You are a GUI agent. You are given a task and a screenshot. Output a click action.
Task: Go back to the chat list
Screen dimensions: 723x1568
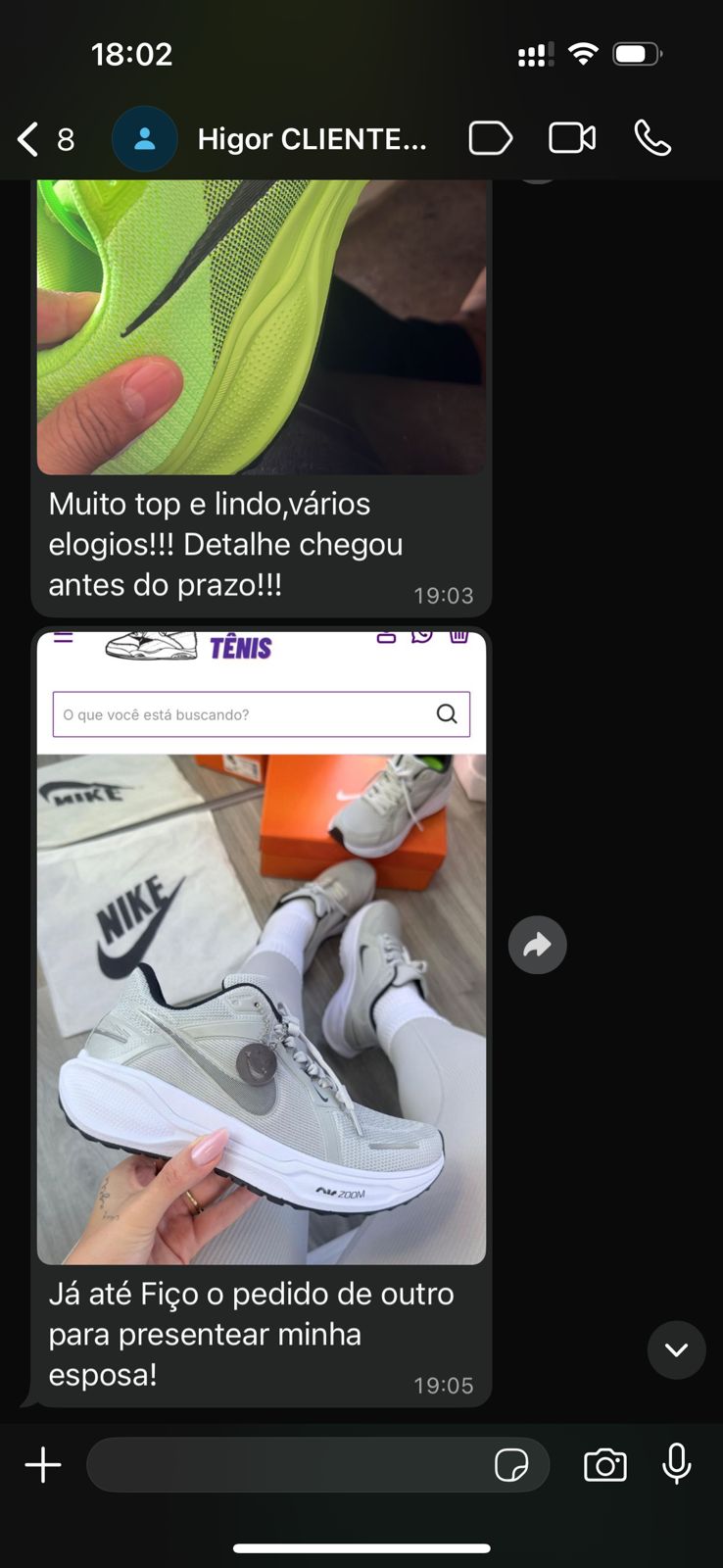click(29, 139)
